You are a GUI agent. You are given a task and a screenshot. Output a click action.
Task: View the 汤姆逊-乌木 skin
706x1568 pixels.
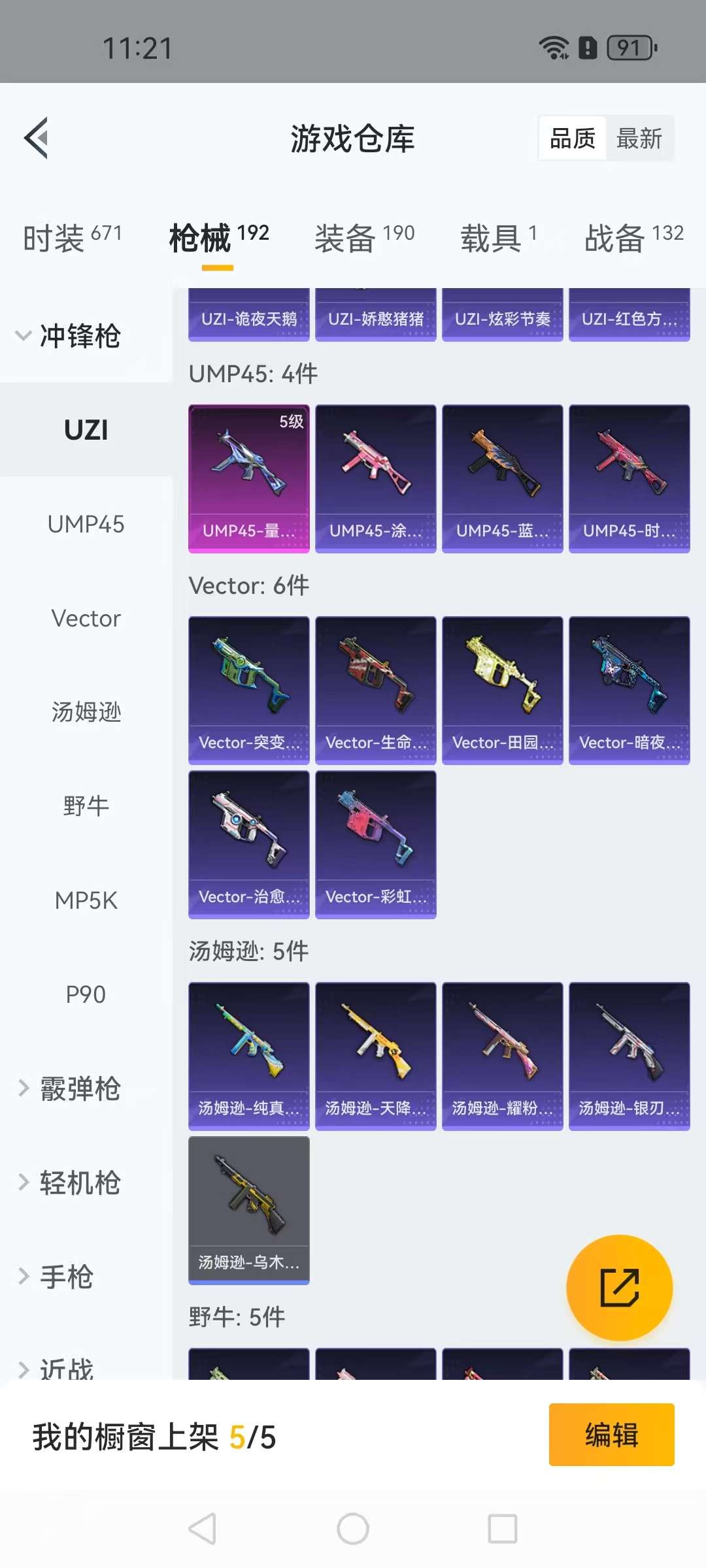click(248, 1210)
